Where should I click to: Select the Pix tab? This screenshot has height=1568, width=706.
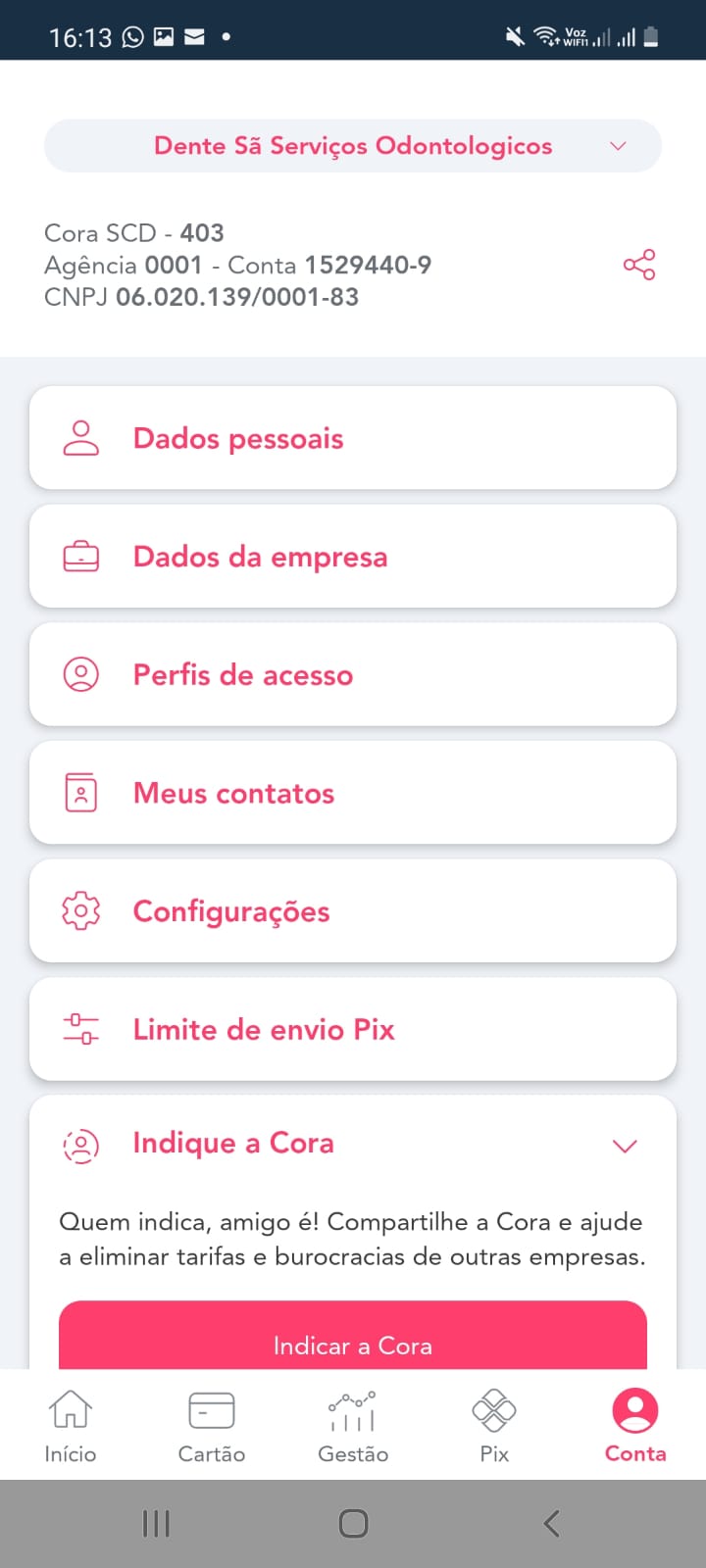pyautogui.click(x=494, y=1426)
